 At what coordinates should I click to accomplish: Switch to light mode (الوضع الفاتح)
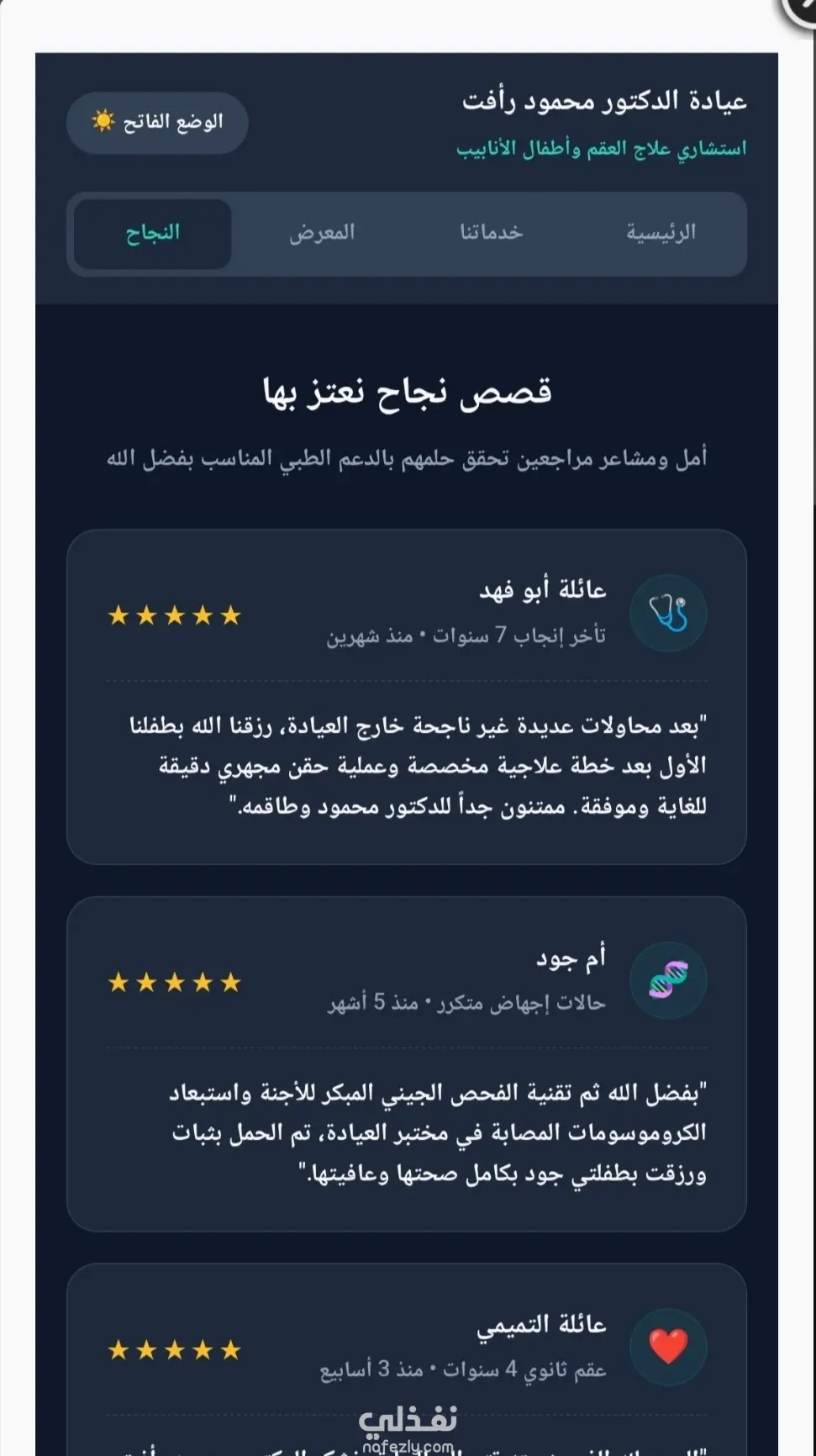tap(157, 123)
